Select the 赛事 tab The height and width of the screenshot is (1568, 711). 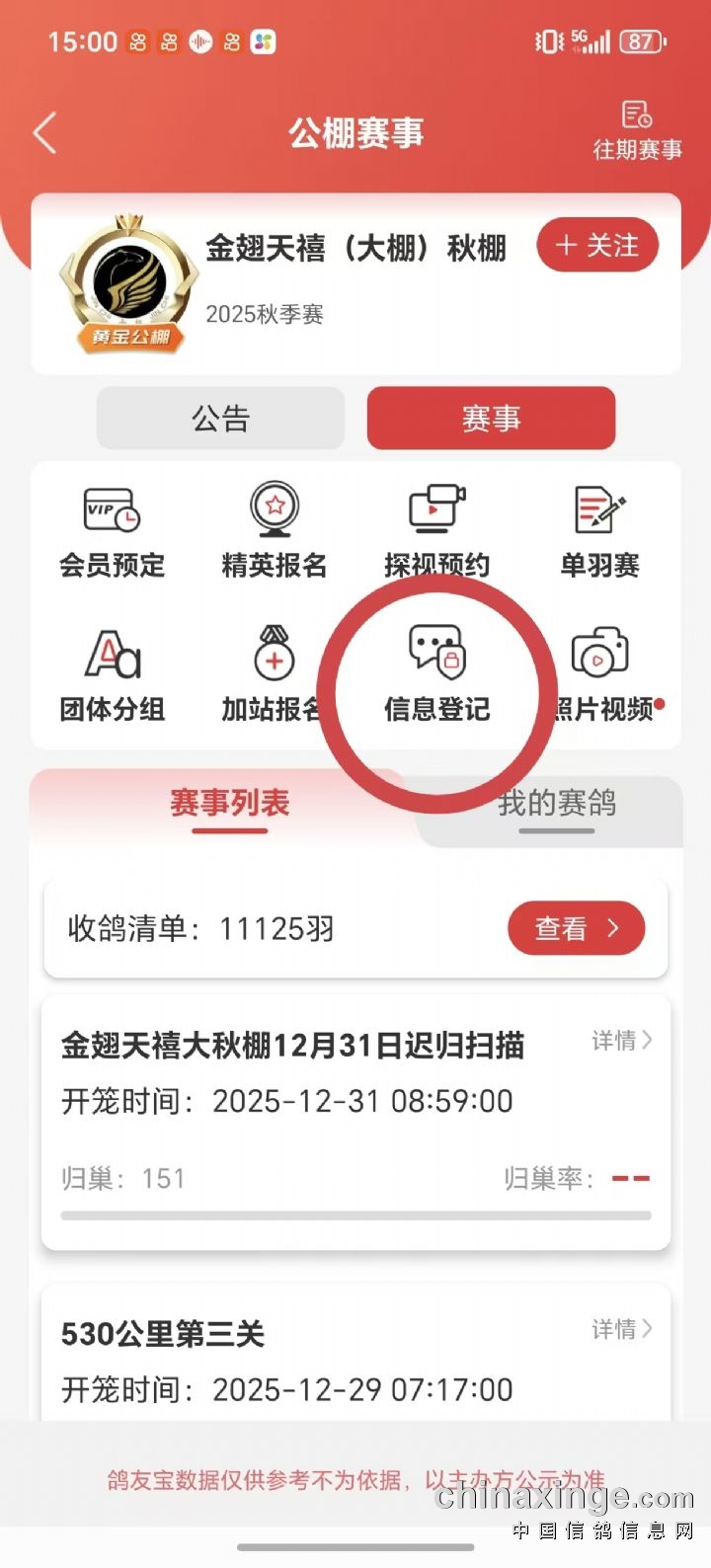(491, 419)
